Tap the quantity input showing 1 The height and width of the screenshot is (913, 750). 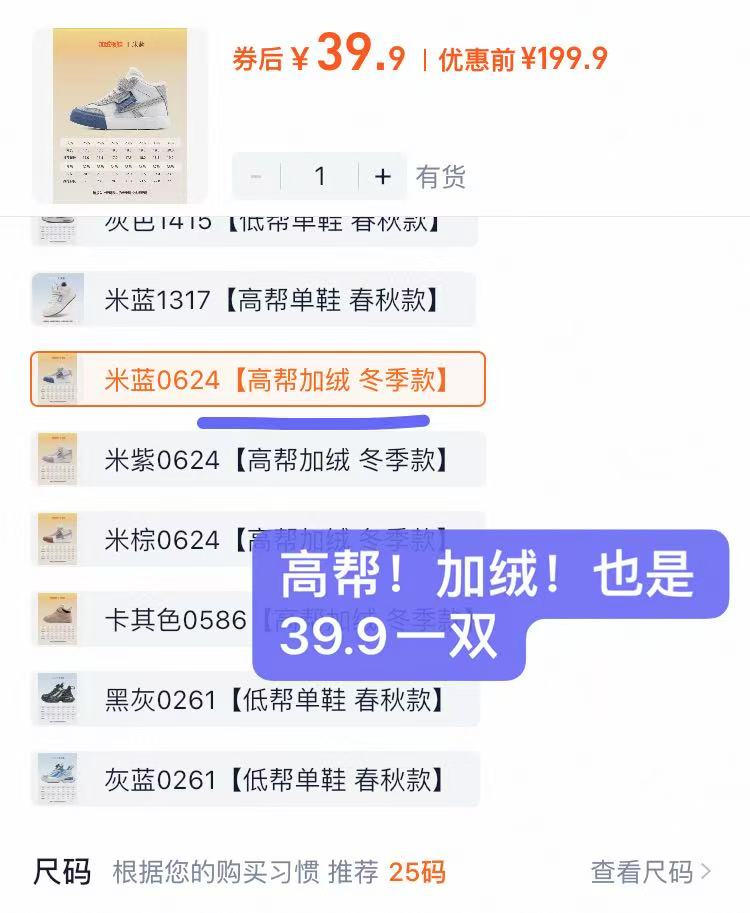pos(320,176)
